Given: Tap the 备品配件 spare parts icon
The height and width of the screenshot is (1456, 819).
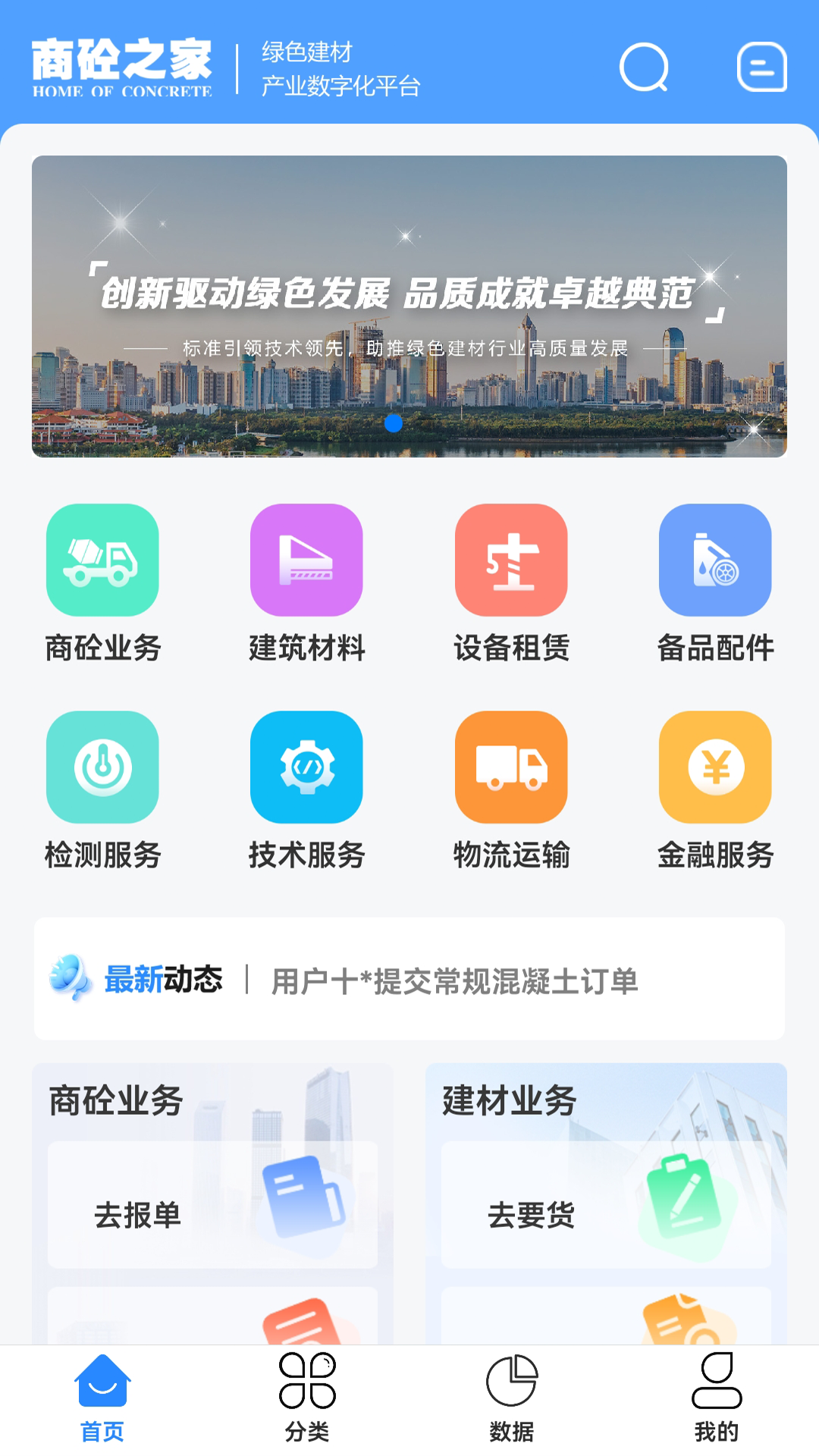Looking at the screenshot, I should (715, 561).
